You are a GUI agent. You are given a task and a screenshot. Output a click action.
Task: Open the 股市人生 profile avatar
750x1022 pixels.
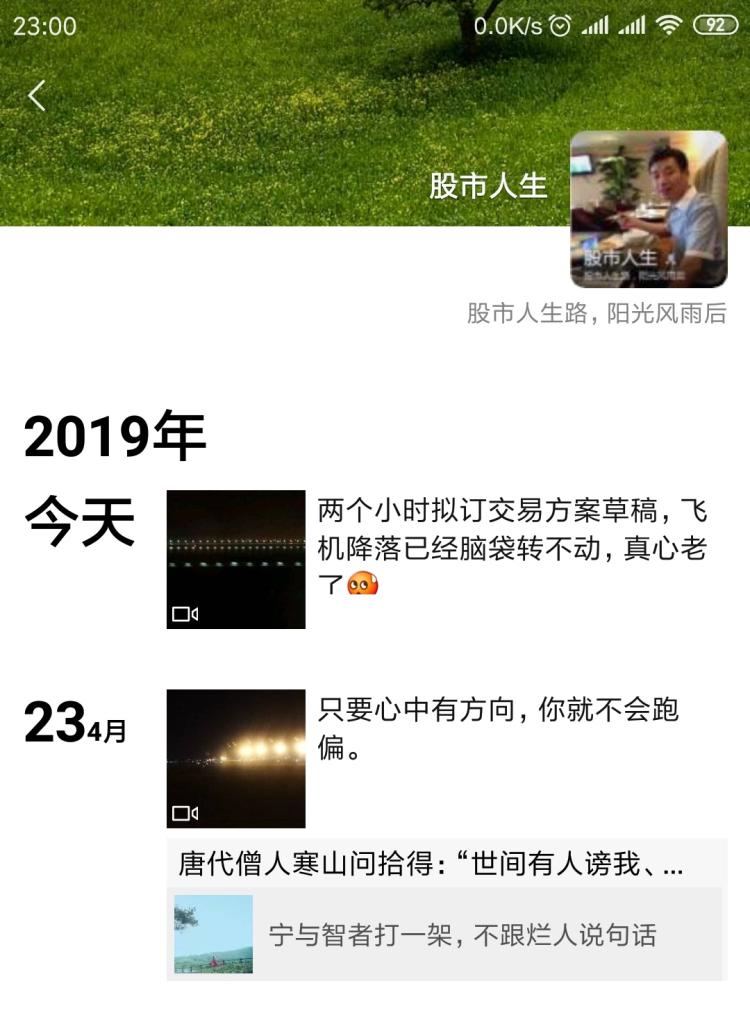click(x=648, y=209)
